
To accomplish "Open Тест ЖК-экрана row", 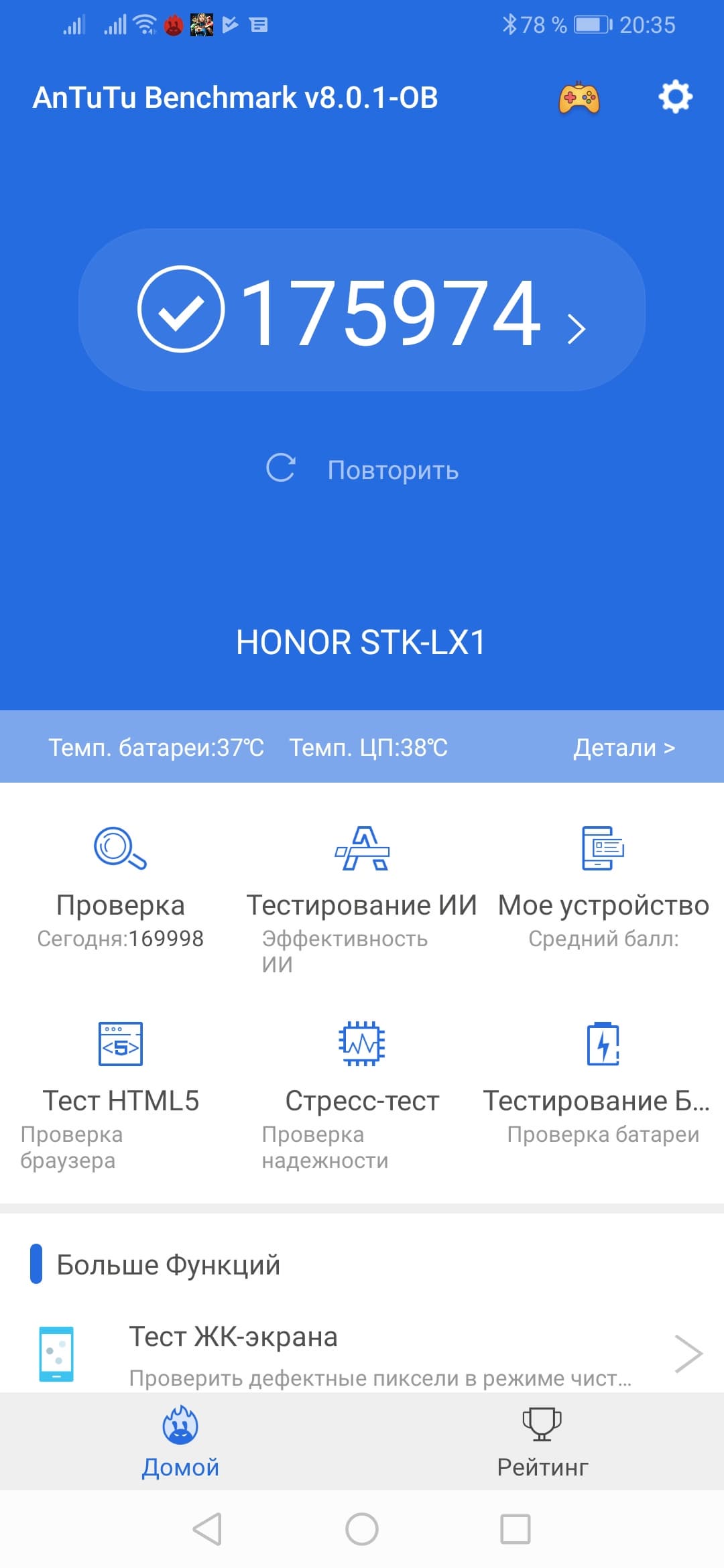I will tap(362, 1354).
